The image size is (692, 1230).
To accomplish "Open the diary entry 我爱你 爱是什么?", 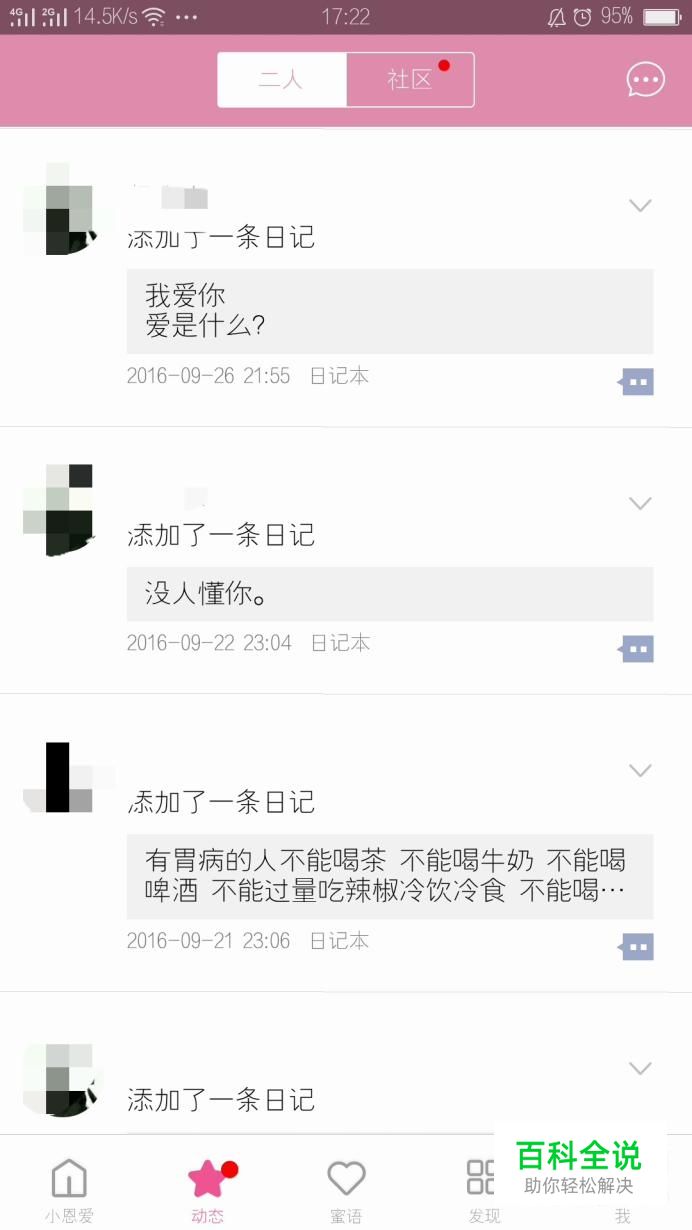I will (x=389, y=311).
